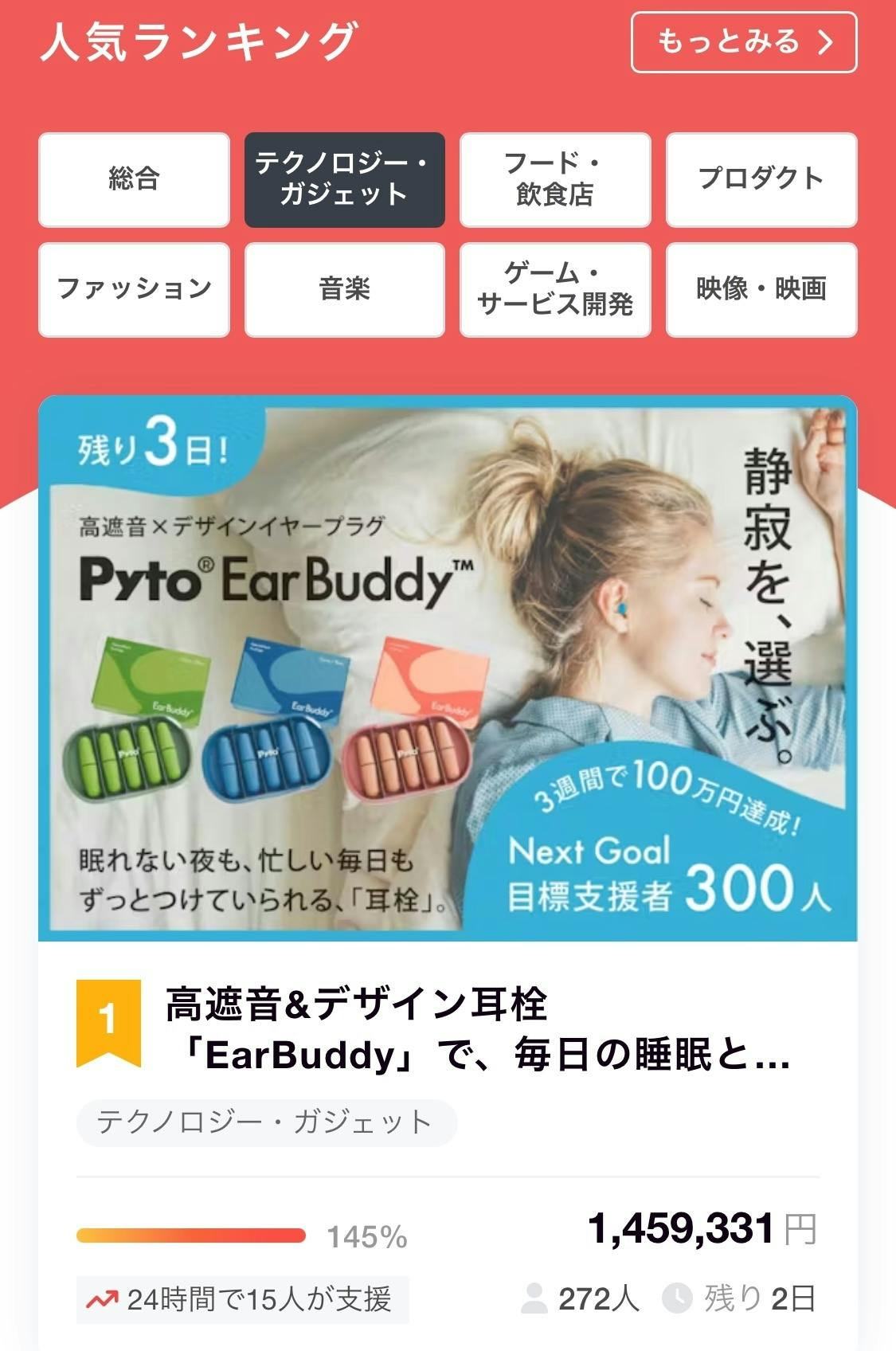Select the テクノロジー・ガジェット category
This screenshot has width=896, height=1351.
(344, 179)
